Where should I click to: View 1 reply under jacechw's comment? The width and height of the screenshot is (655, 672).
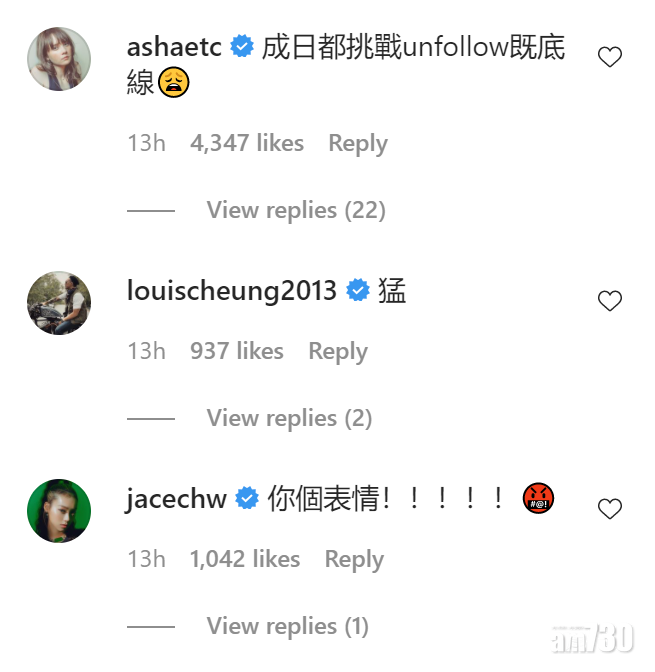point(287,626)
